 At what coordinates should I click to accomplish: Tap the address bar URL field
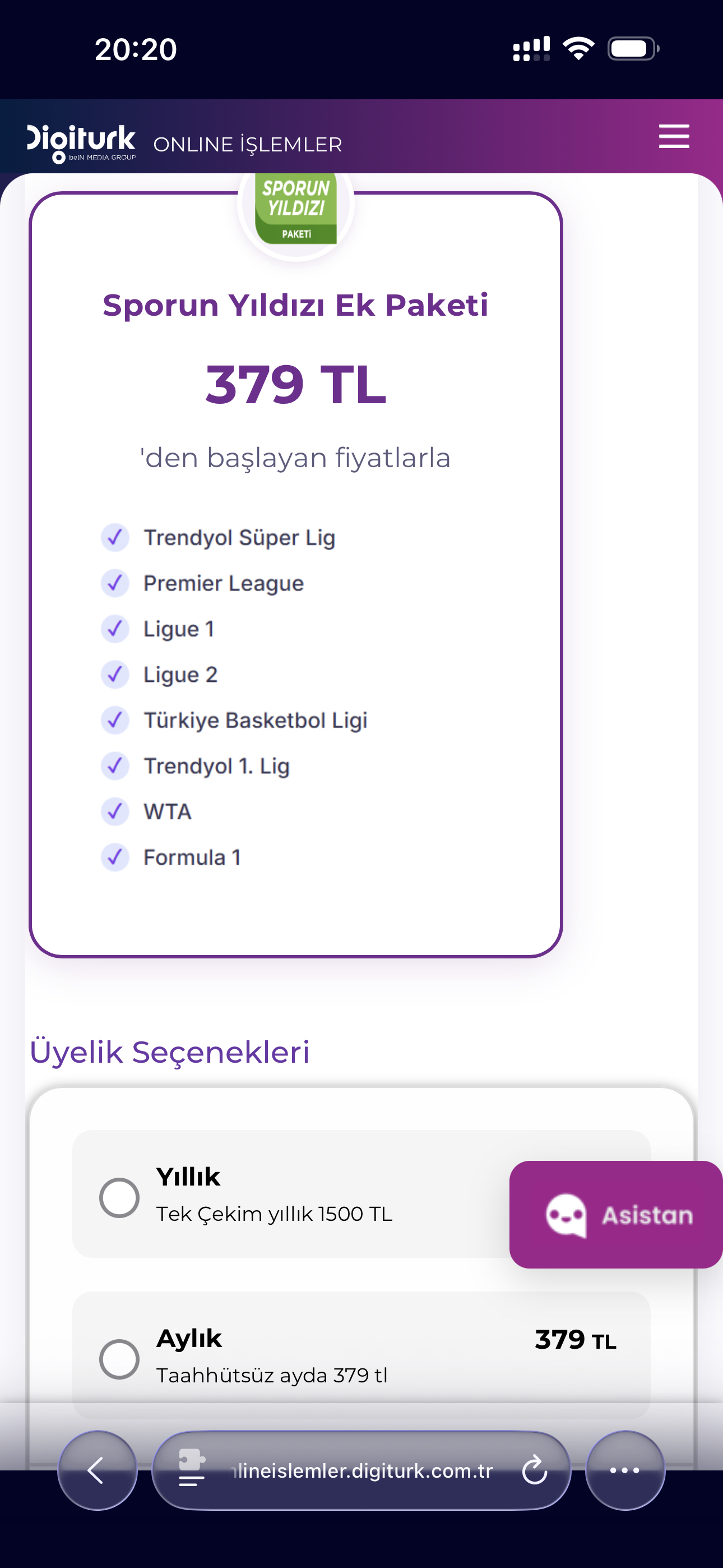tap(363, 1470)
